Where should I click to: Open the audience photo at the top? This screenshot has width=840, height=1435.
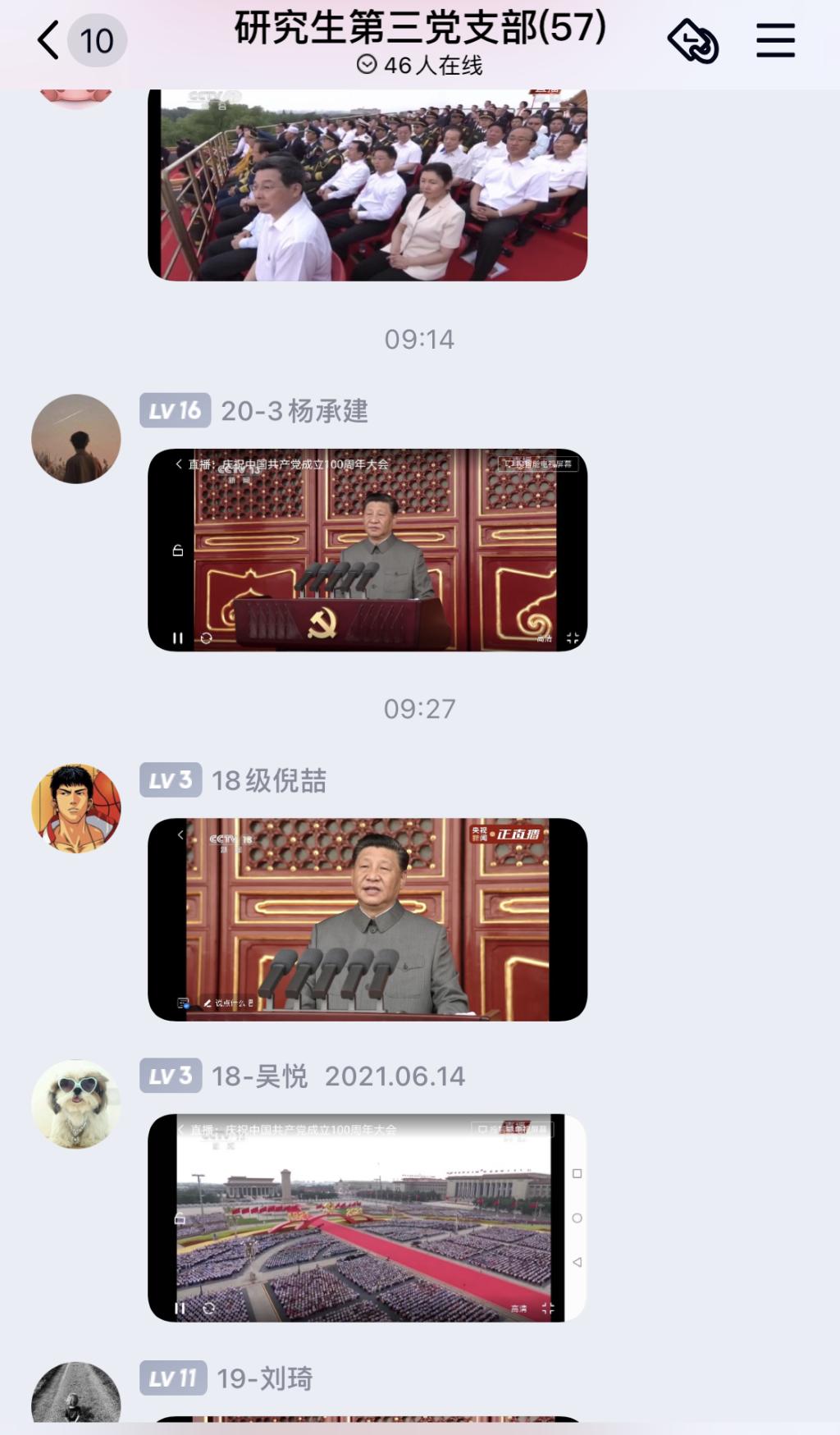[367, 185]
